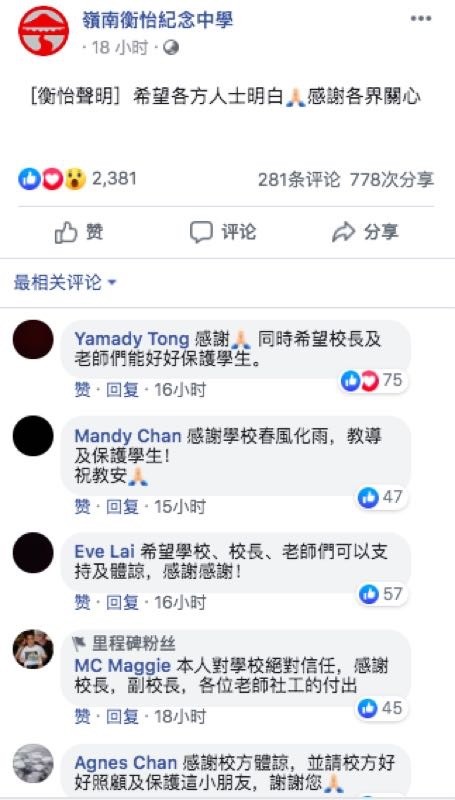Reply to MC Maggie's comment

tap(122, 716)
